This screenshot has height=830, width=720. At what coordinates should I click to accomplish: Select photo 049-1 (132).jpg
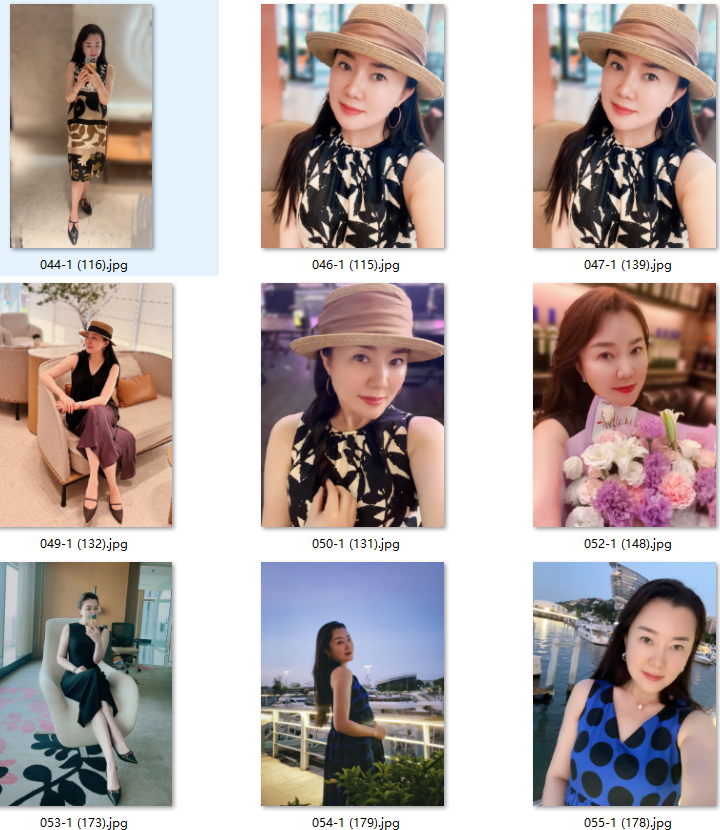86,405
